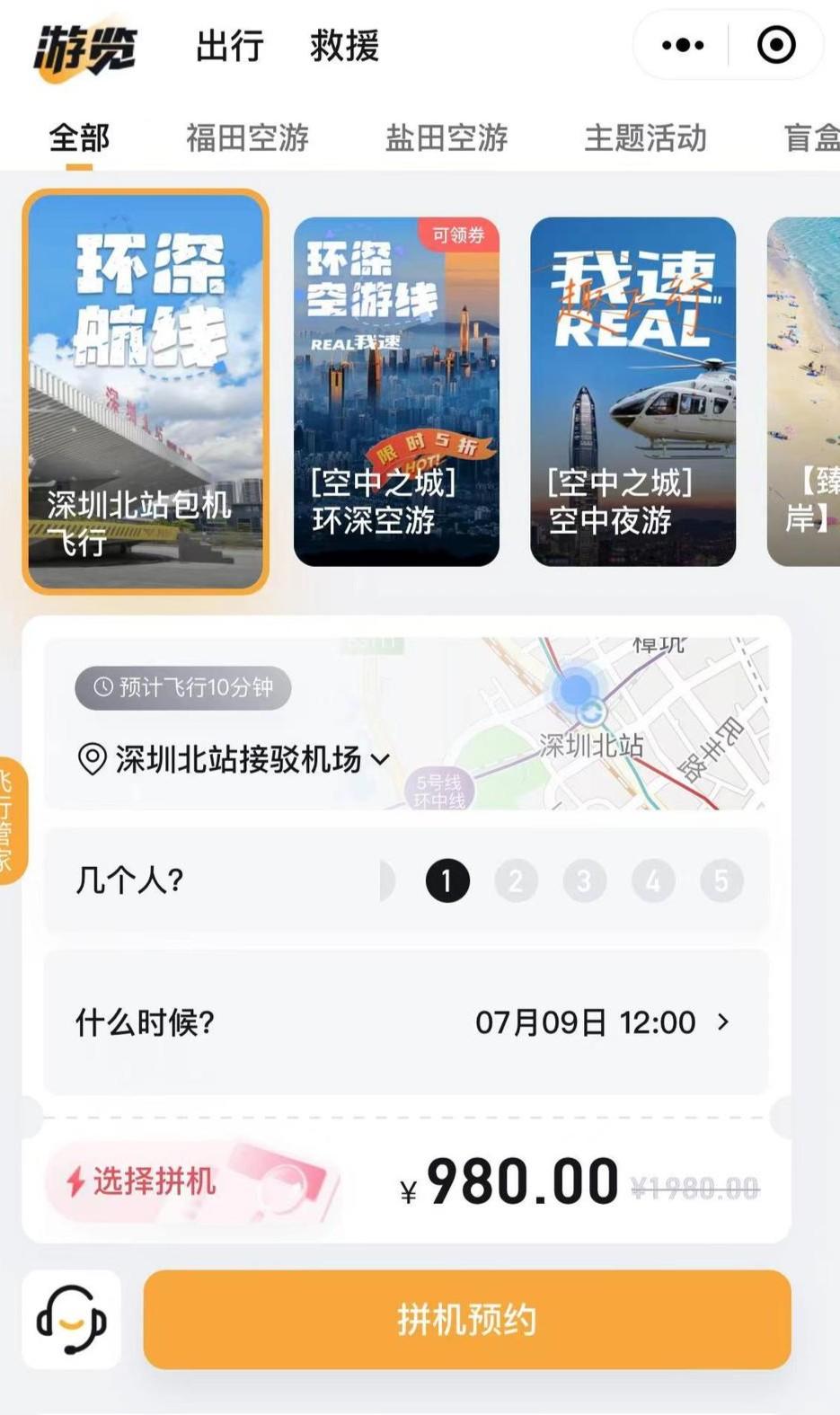Switch to the 救援 section
This screenshot has width=840, height=1415.
344,46
